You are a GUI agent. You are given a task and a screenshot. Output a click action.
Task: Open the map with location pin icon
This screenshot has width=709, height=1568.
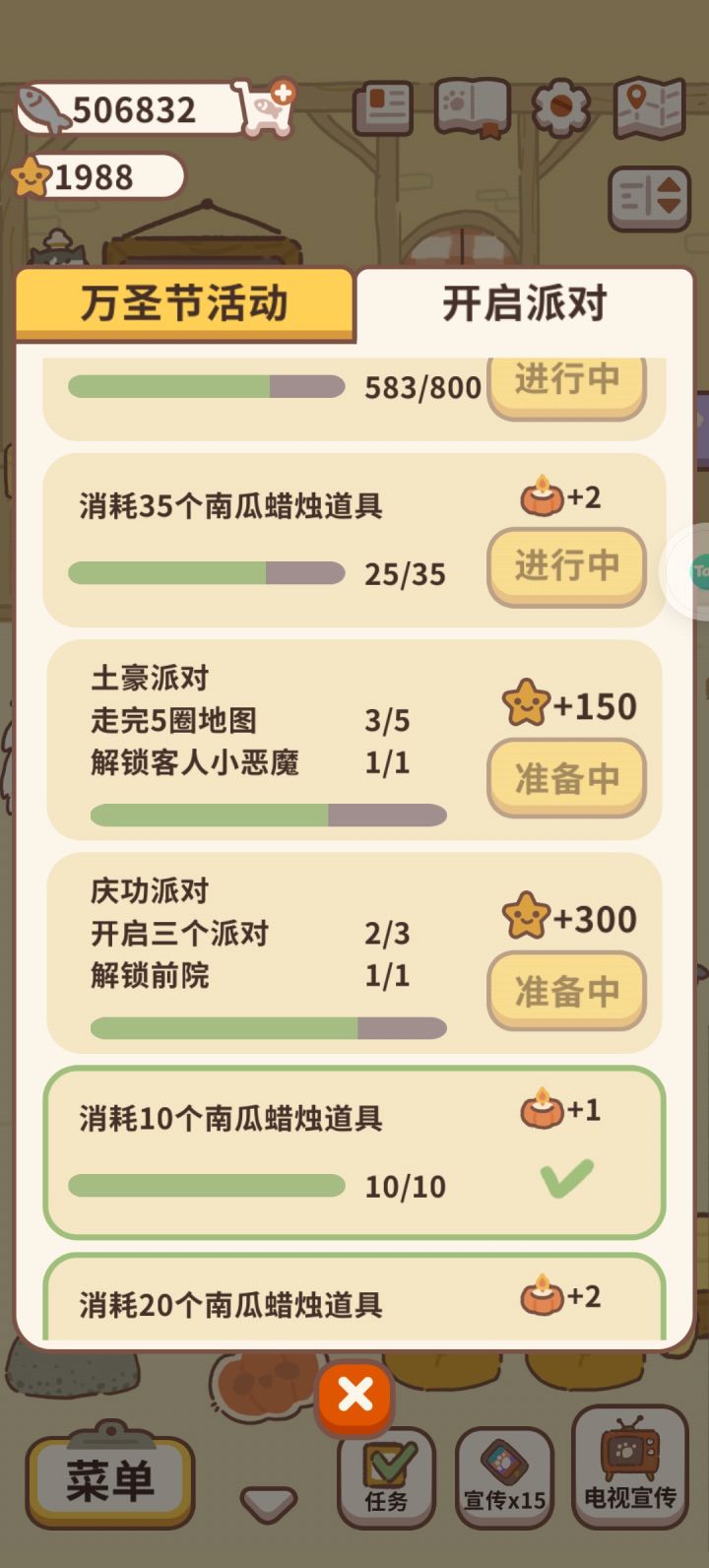(x=649, y=110)
